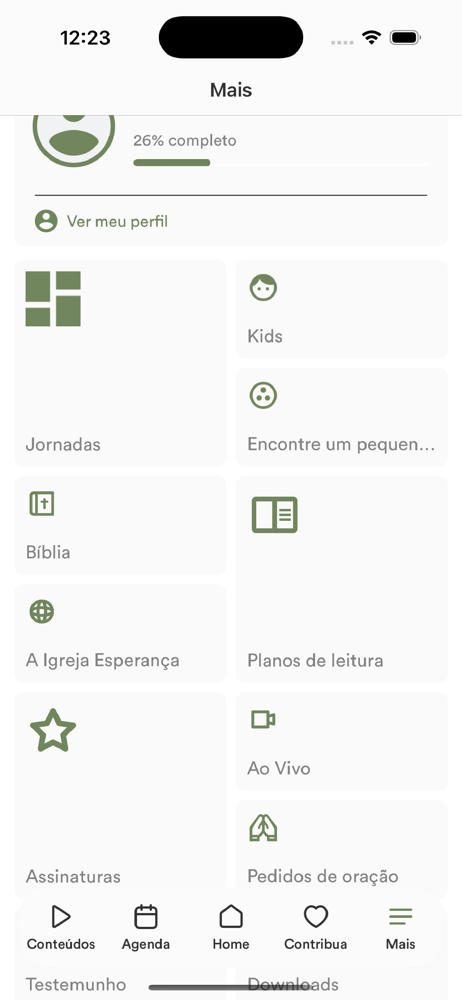
Task: Open Planos de leitura
Action: (x=341, y=579)
